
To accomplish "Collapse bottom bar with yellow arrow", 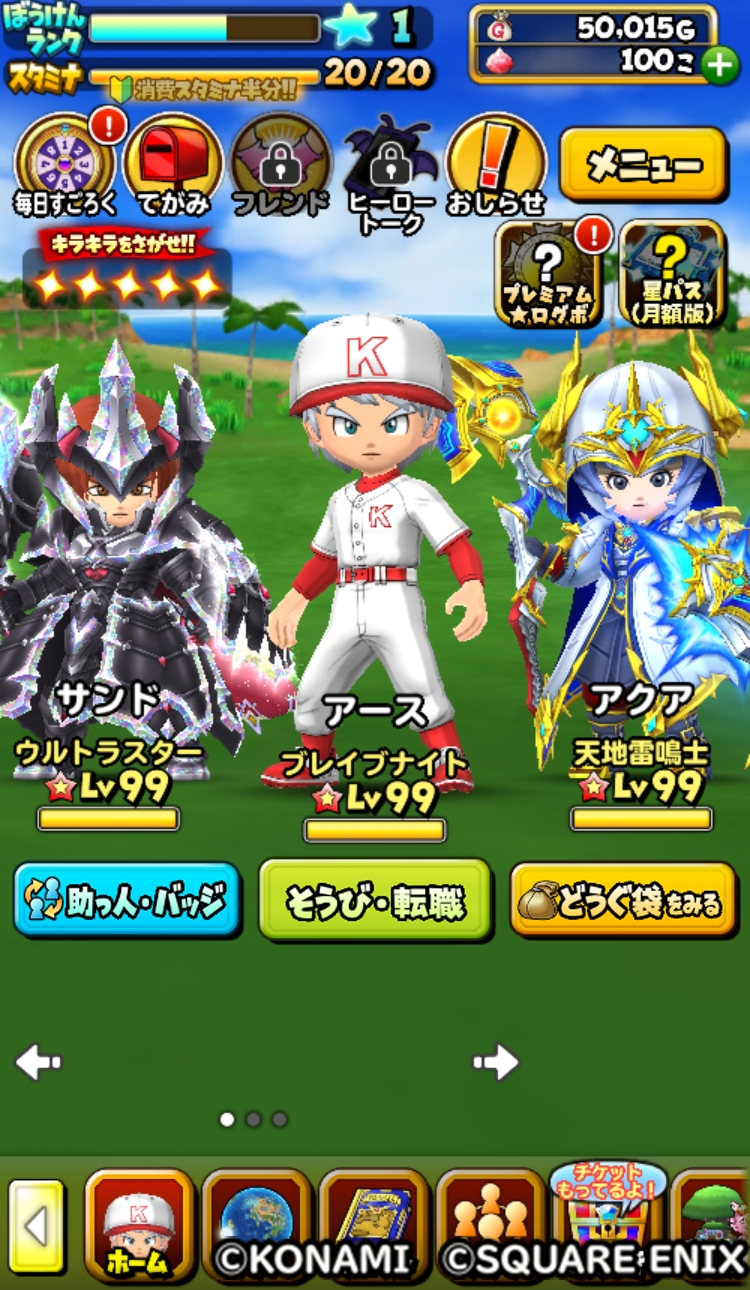I will [37, 1226].
